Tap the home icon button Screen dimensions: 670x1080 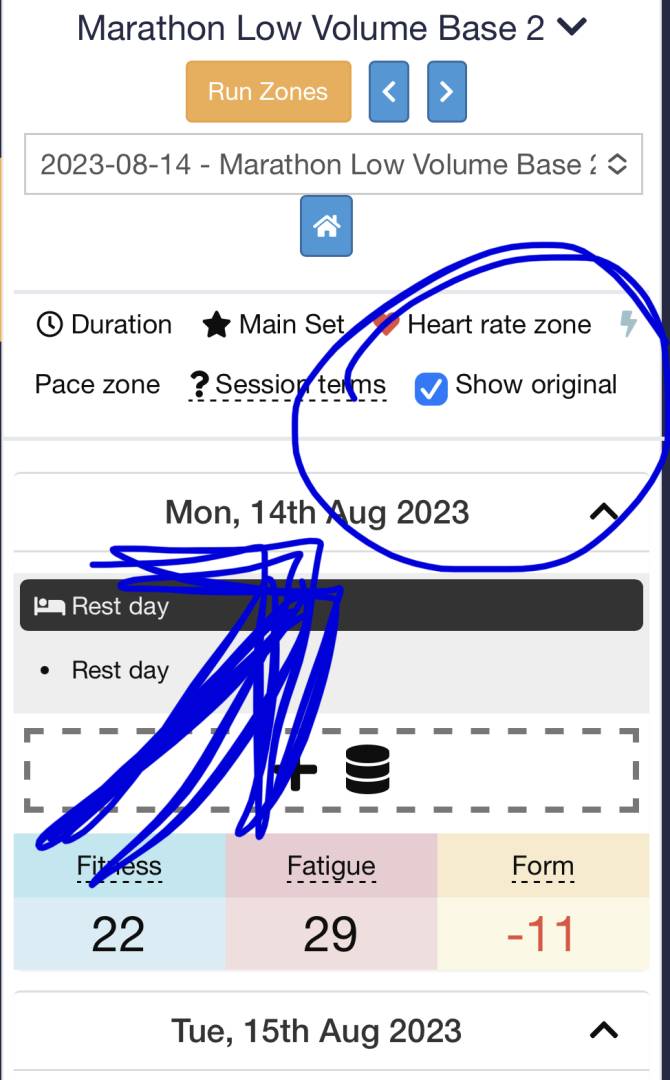coord(326,226)
